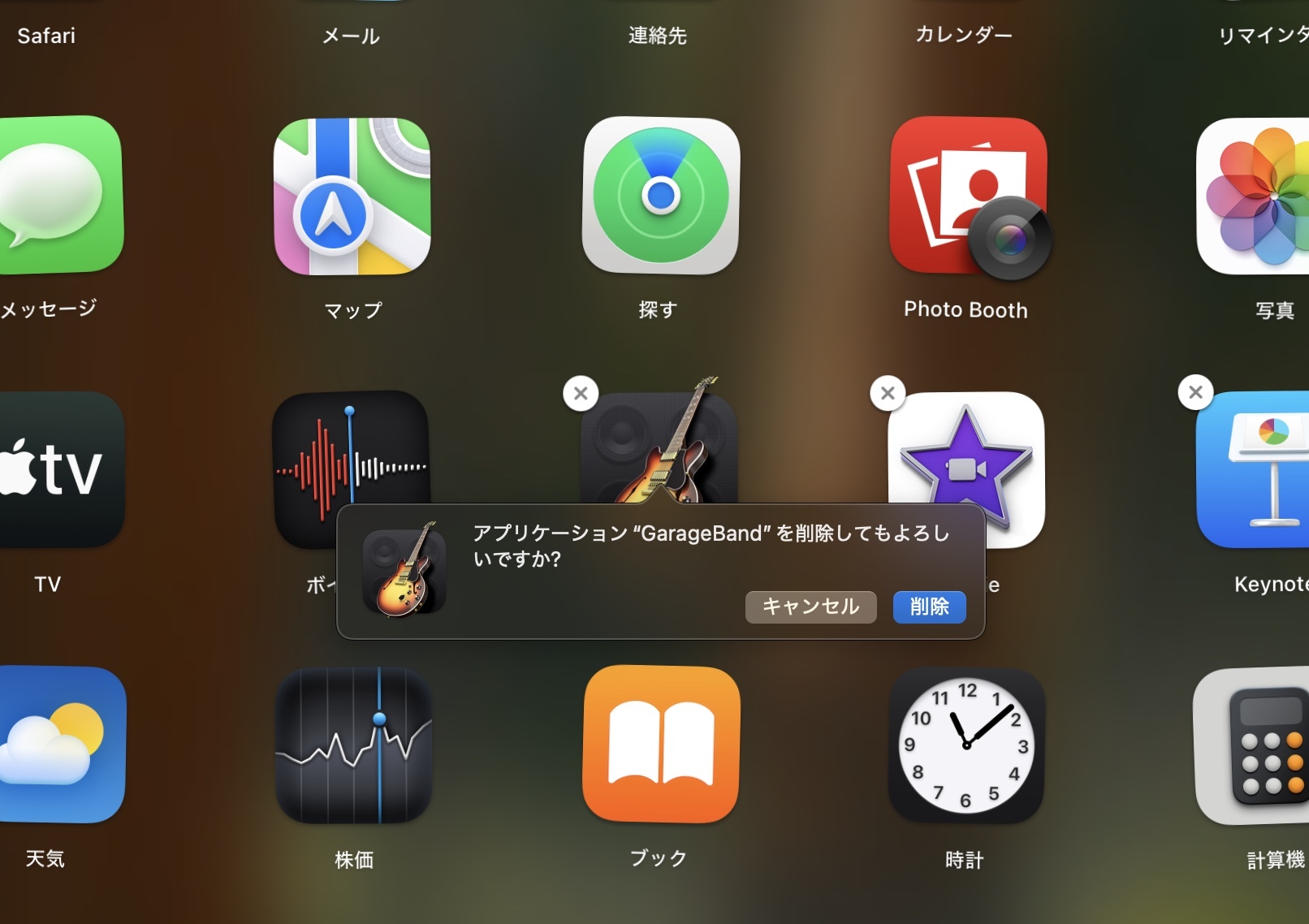Screen dimensions: 1309x924
Task: Launch the 探す app
Action: tap(660, 196)
